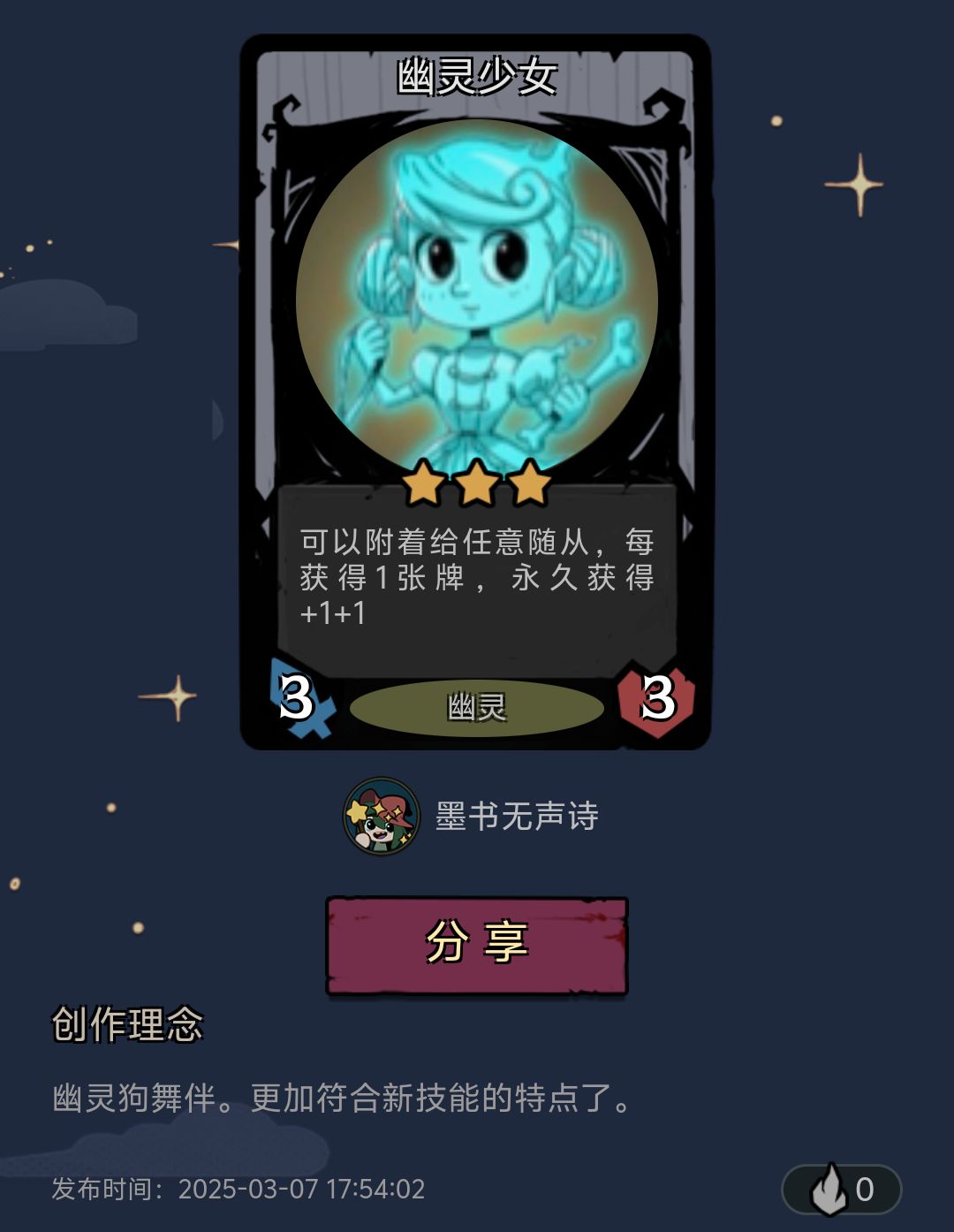Click the flame like icon

[828, 1187]
